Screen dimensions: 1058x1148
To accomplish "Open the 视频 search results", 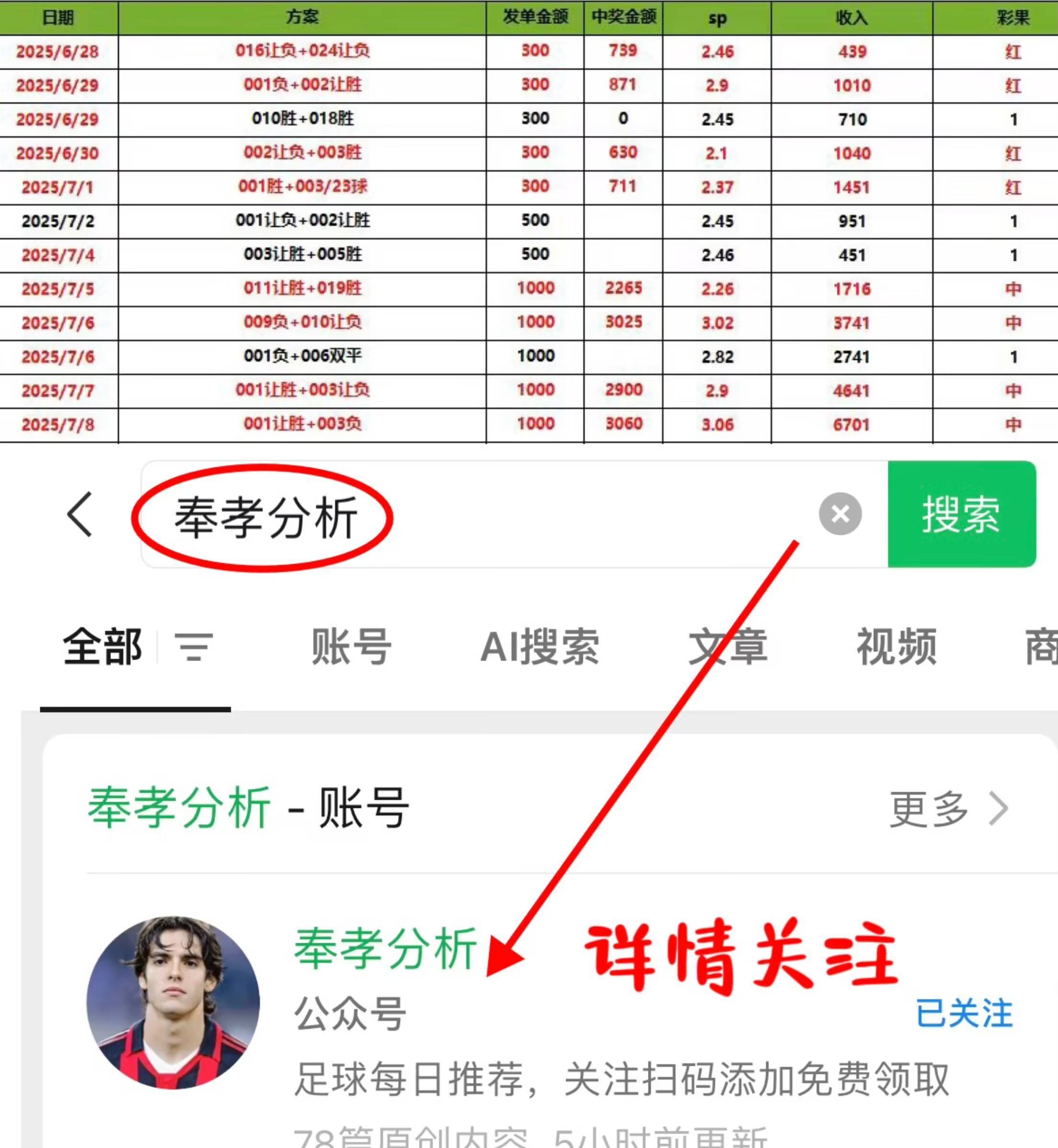I will (896, 646).
